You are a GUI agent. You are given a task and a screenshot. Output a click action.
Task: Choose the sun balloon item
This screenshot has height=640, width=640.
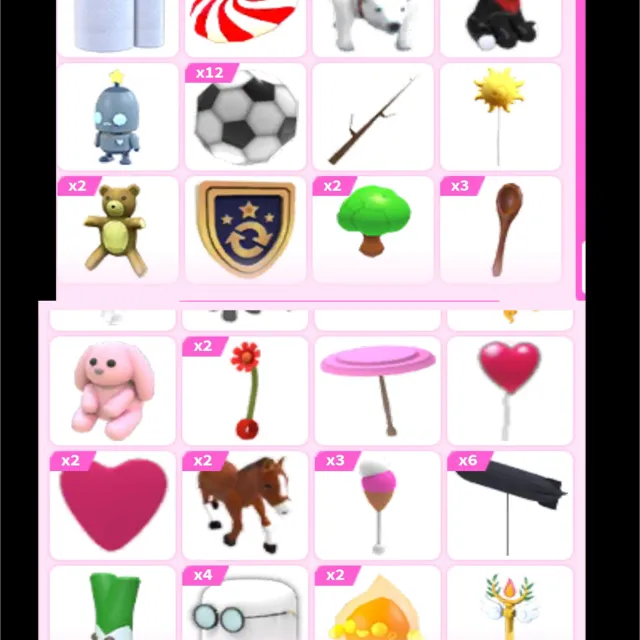coord(500,118)
